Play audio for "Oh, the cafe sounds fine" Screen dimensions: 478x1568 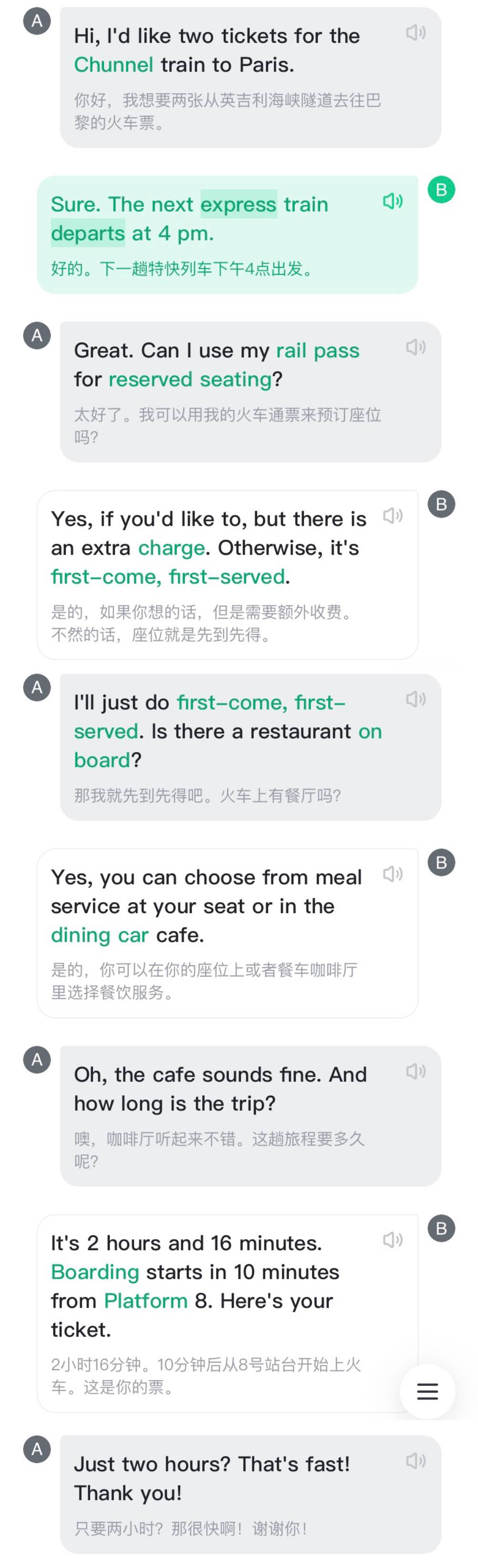pos(416,1071)
